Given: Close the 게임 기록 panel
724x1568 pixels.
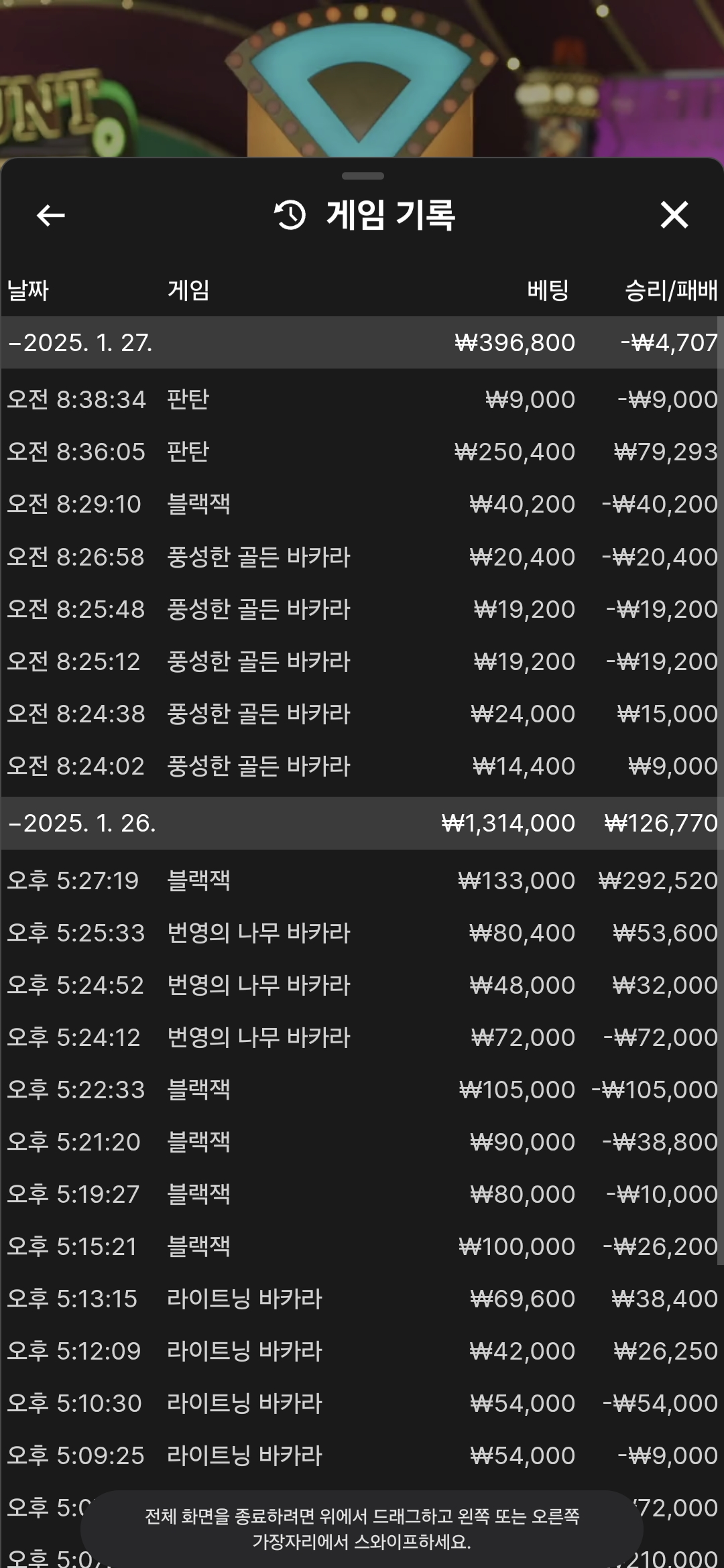Looking at the screenshot, I should (674, 215).
